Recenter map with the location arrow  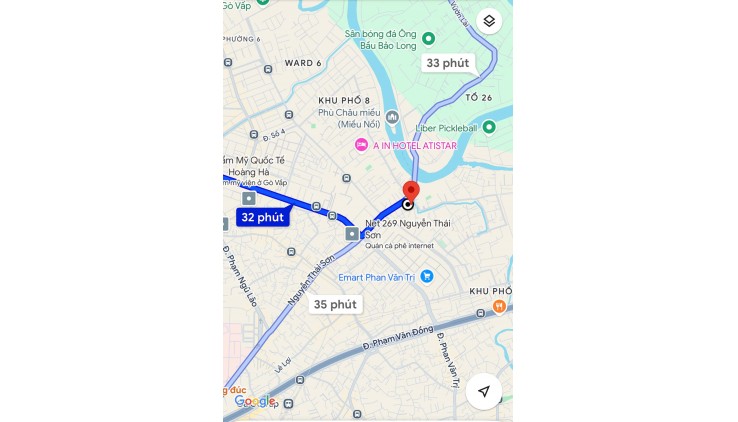pos(484,391)
